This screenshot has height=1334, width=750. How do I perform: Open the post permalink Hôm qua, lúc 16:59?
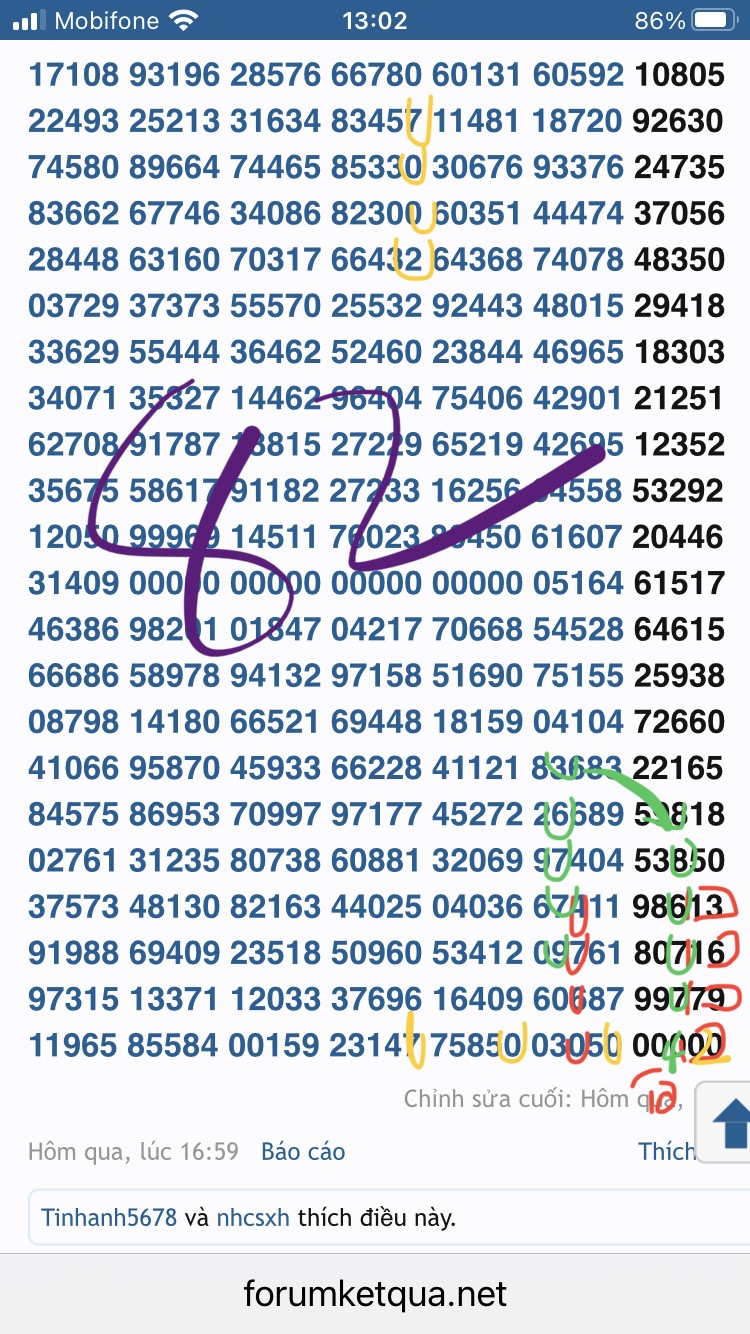133,1151
